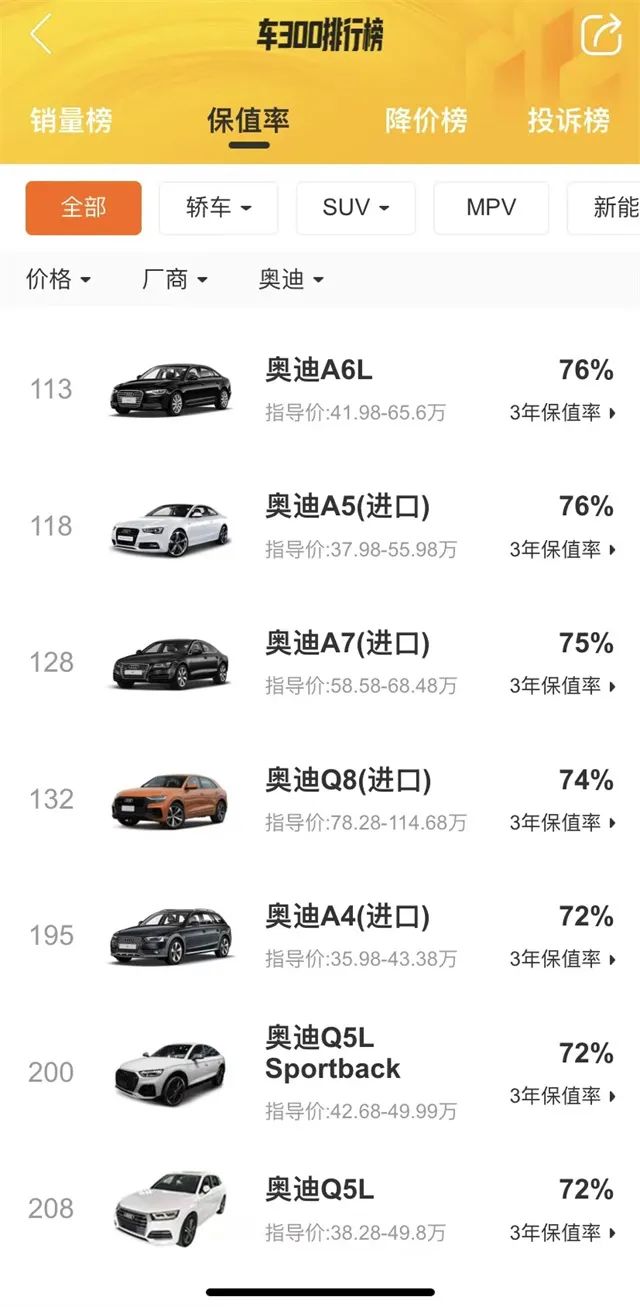Filter by MPV
The height and width of the screenshot is (1307, 640).
coord(491,208)
